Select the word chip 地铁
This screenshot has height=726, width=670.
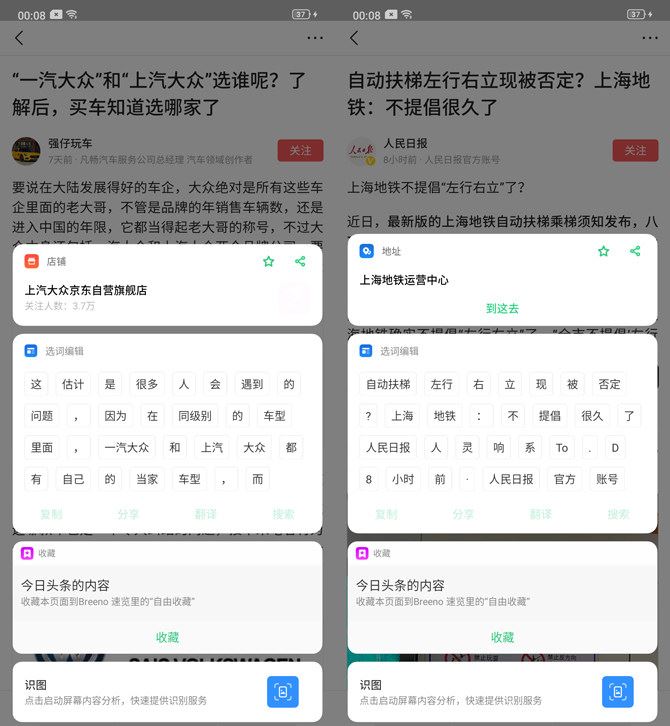click(x=444, y=415)
